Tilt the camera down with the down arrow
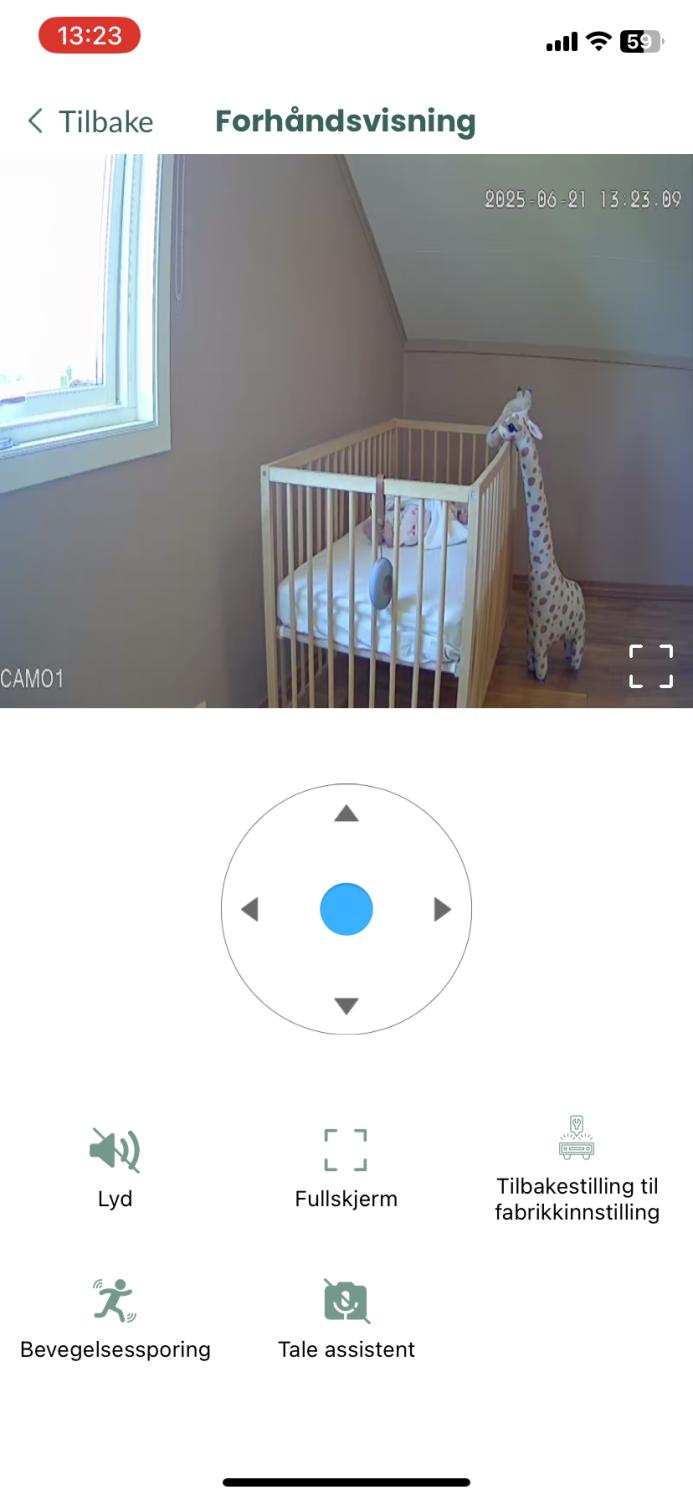The image size is (693, 1500). [x=346, y=1005]
